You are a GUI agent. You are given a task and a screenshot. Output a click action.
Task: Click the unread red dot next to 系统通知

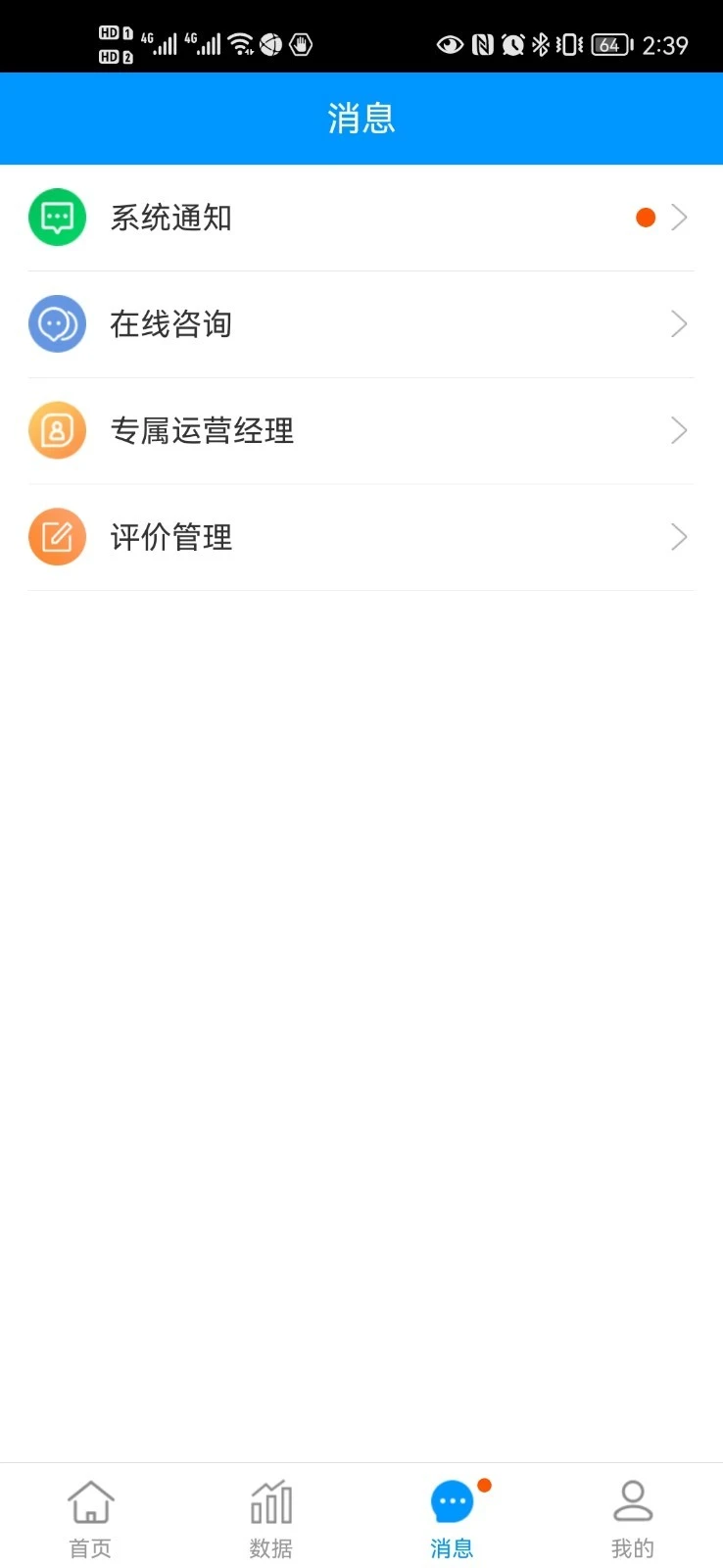(x=646, y=217)
